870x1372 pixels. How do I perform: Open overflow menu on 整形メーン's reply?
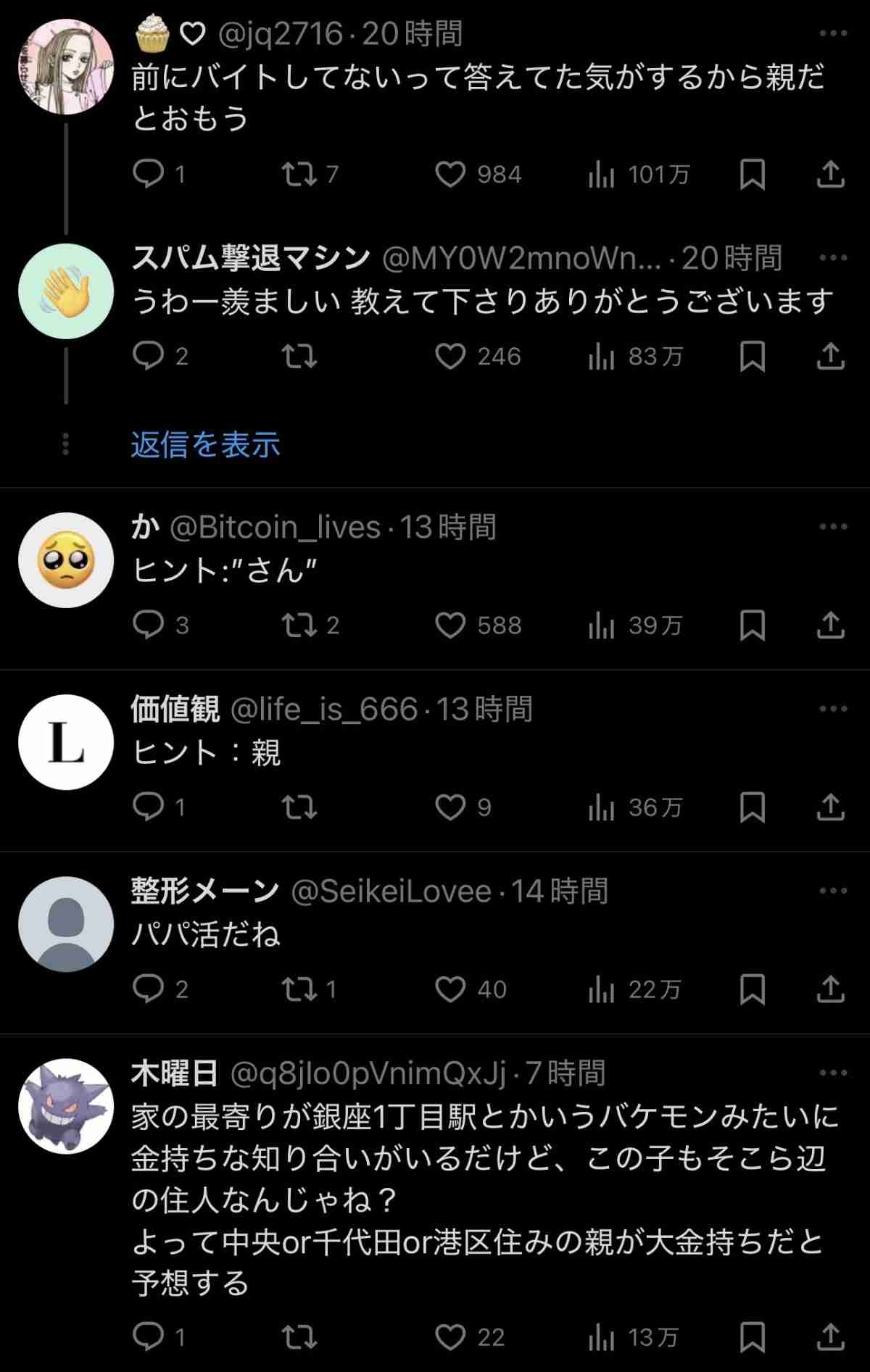coord(833,891)
